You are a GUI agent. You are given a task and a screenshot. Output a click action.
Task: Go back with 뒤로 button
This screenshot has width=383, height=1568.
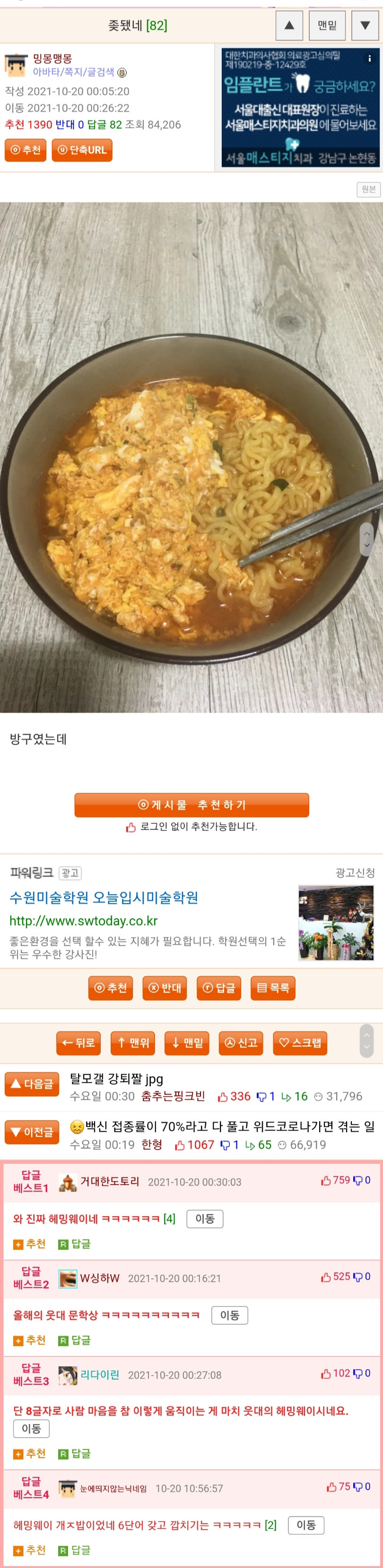(78, 1043)
